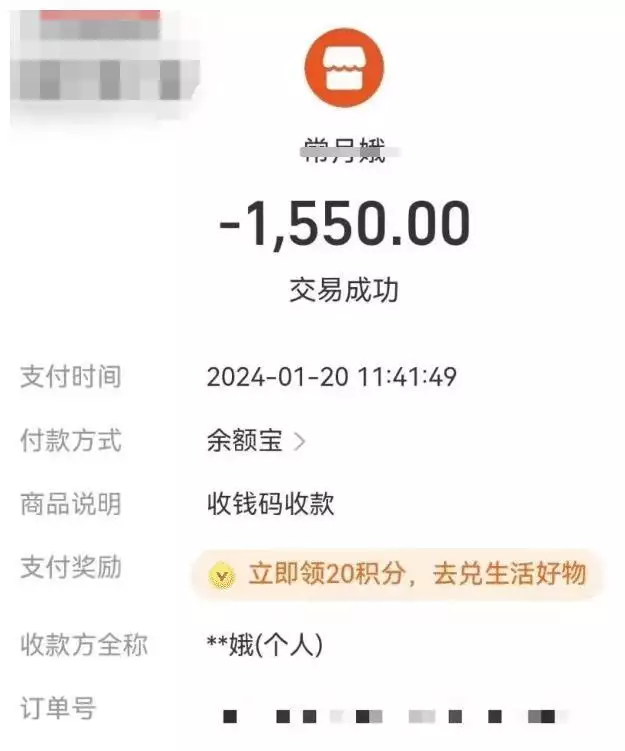Claim the 立即领20积分 reward banner
Viewport: 625px width, 751px height.
click(398, 574)
